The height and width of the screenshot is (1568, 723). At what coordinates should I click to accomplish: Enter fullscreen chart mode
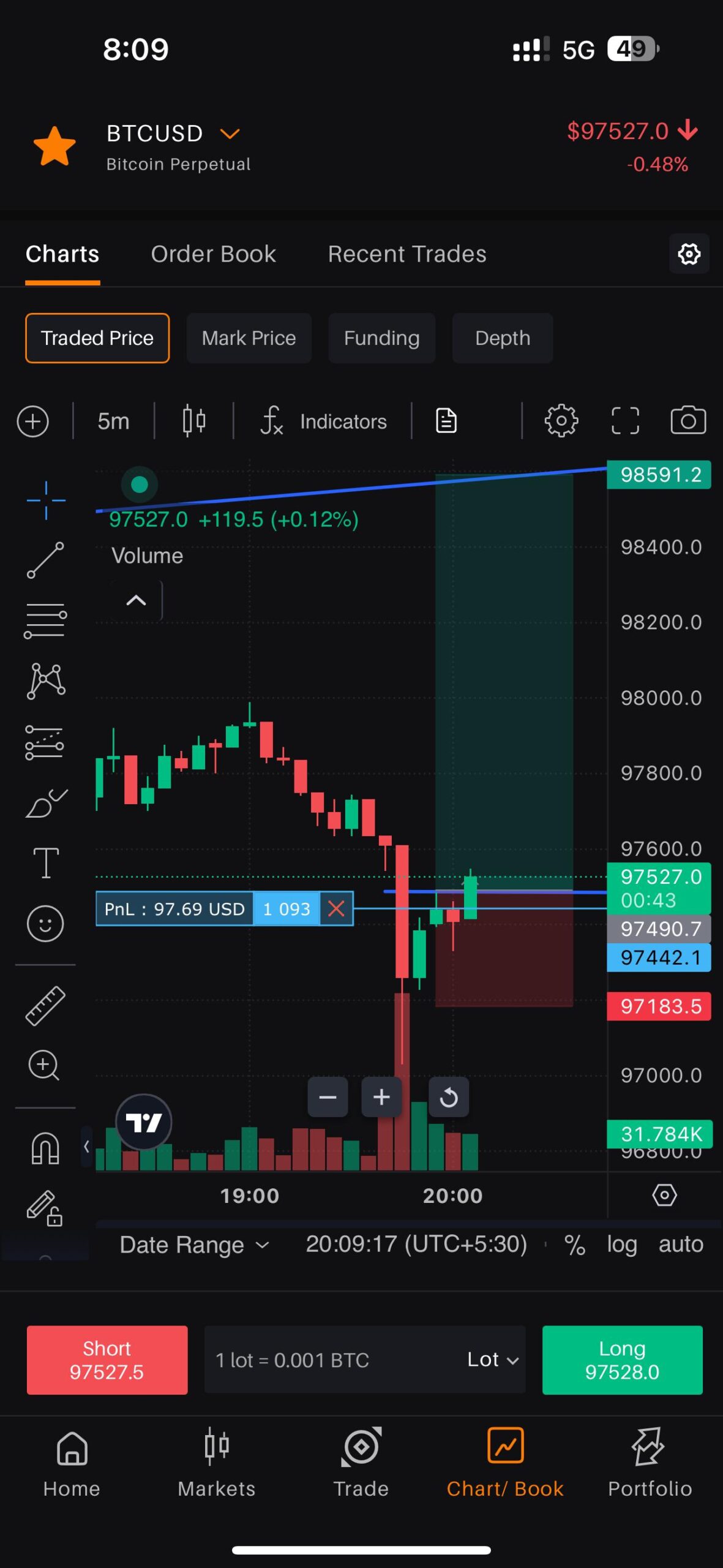[x=625, y=421]
